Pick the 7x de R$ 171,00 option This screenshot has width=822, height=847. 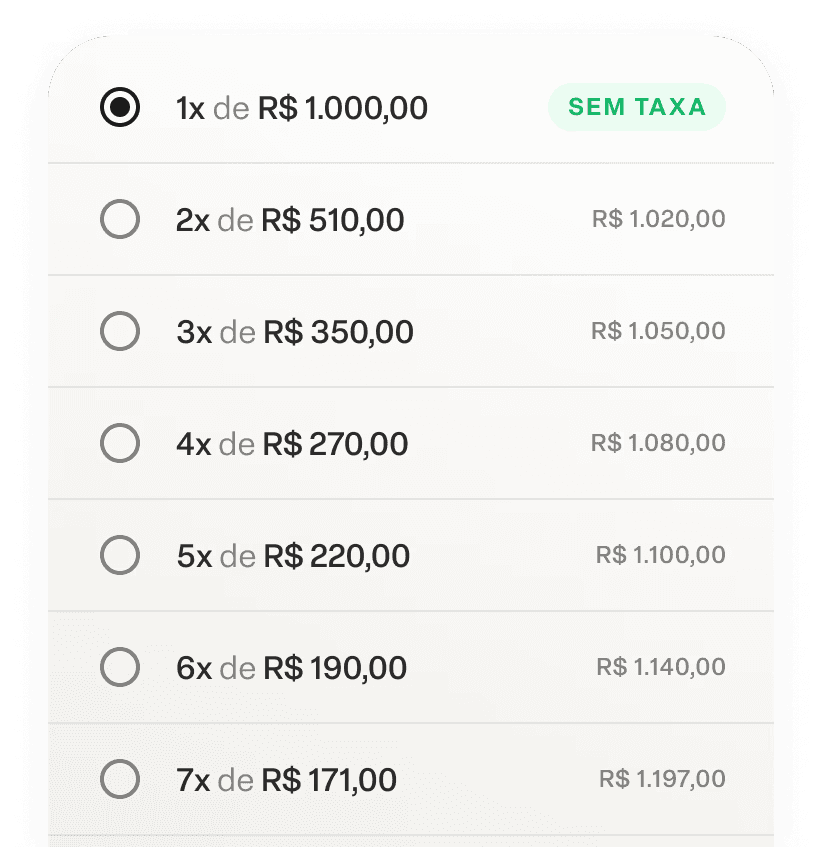coord(120,779)
